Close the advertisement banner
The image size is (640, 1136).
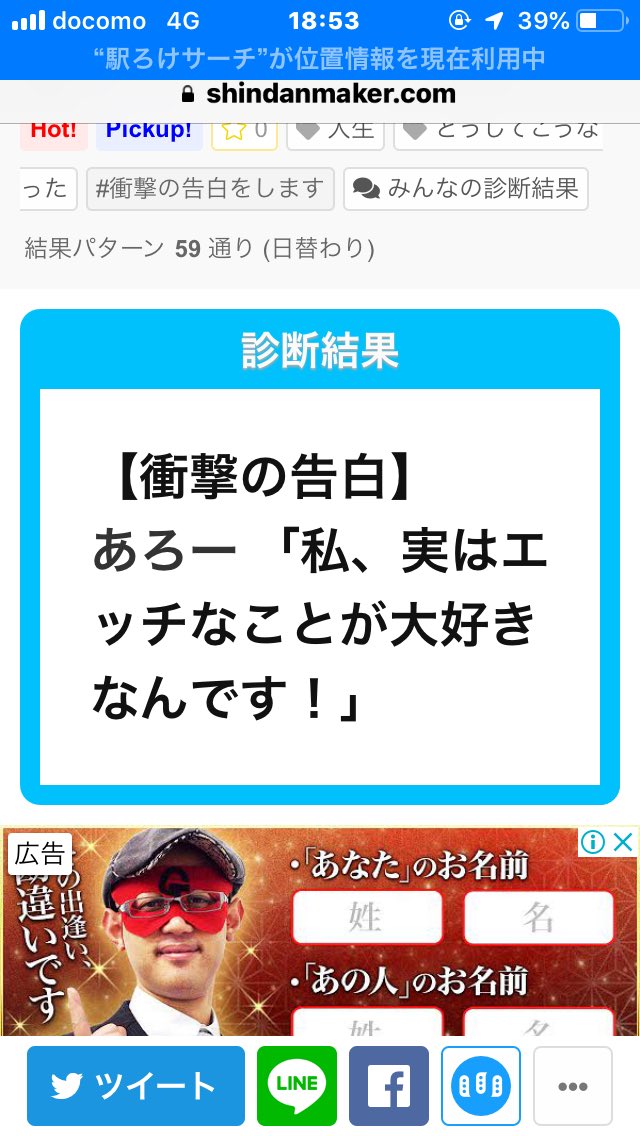[x=624, y=842]
